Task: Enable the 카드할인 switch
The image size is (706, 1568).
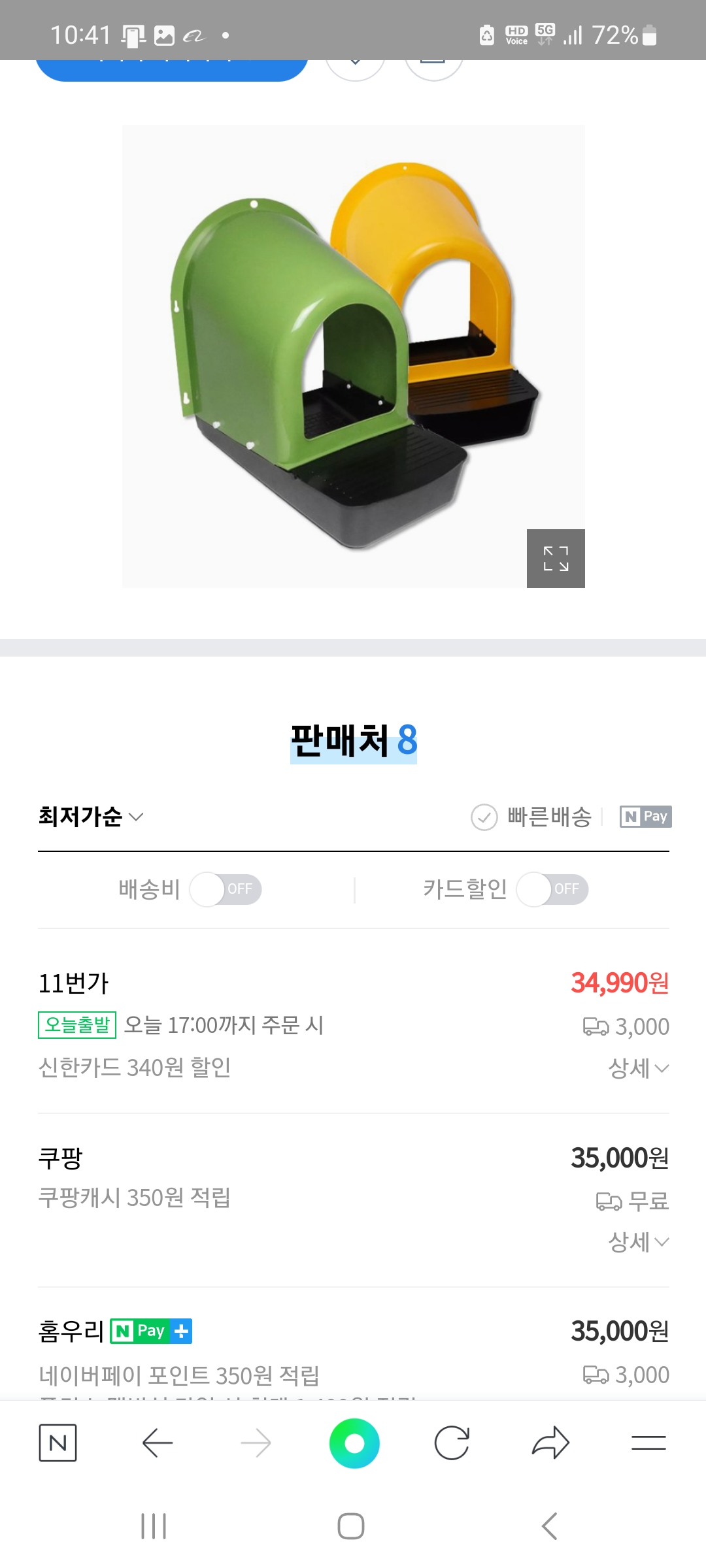Action: (552, 889)
